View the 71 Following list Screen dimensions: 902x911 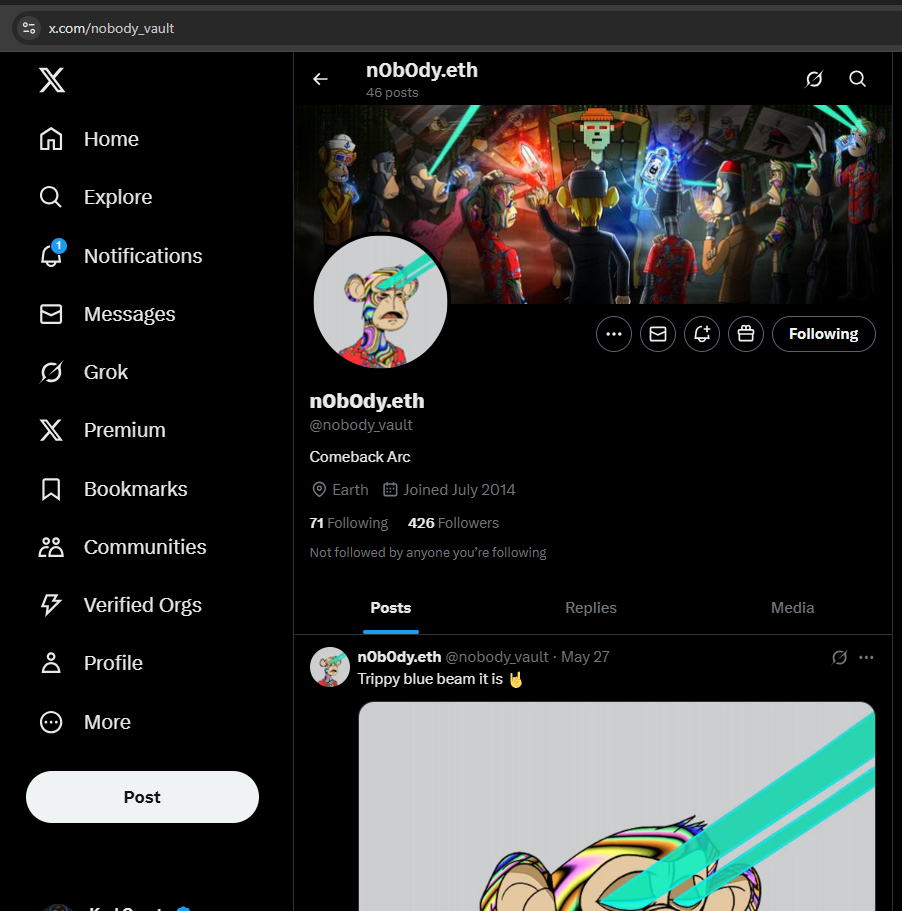(x=349, y=523)
